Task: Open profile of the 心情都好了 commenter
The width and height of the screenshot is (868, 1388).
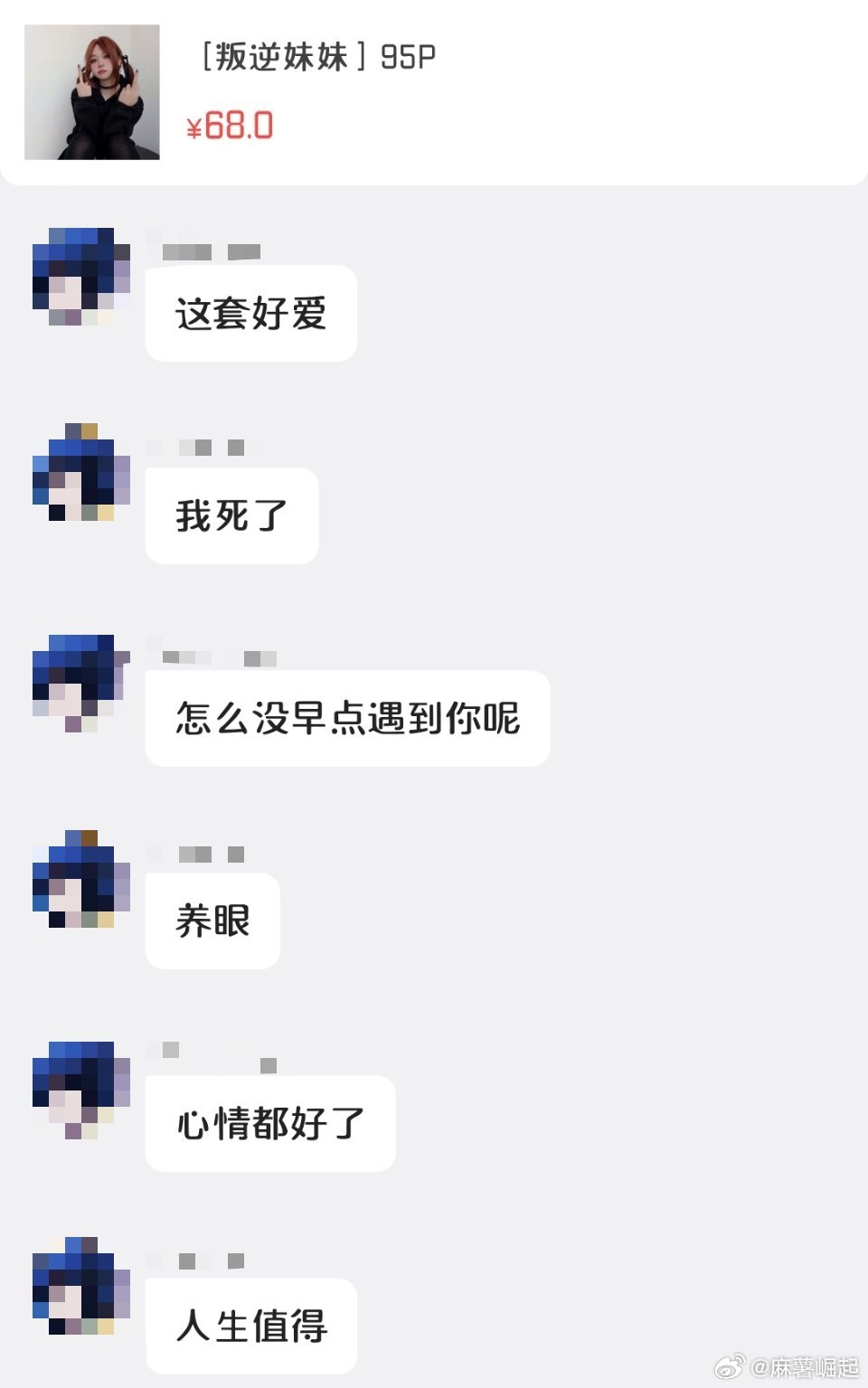Action: 81,1090
